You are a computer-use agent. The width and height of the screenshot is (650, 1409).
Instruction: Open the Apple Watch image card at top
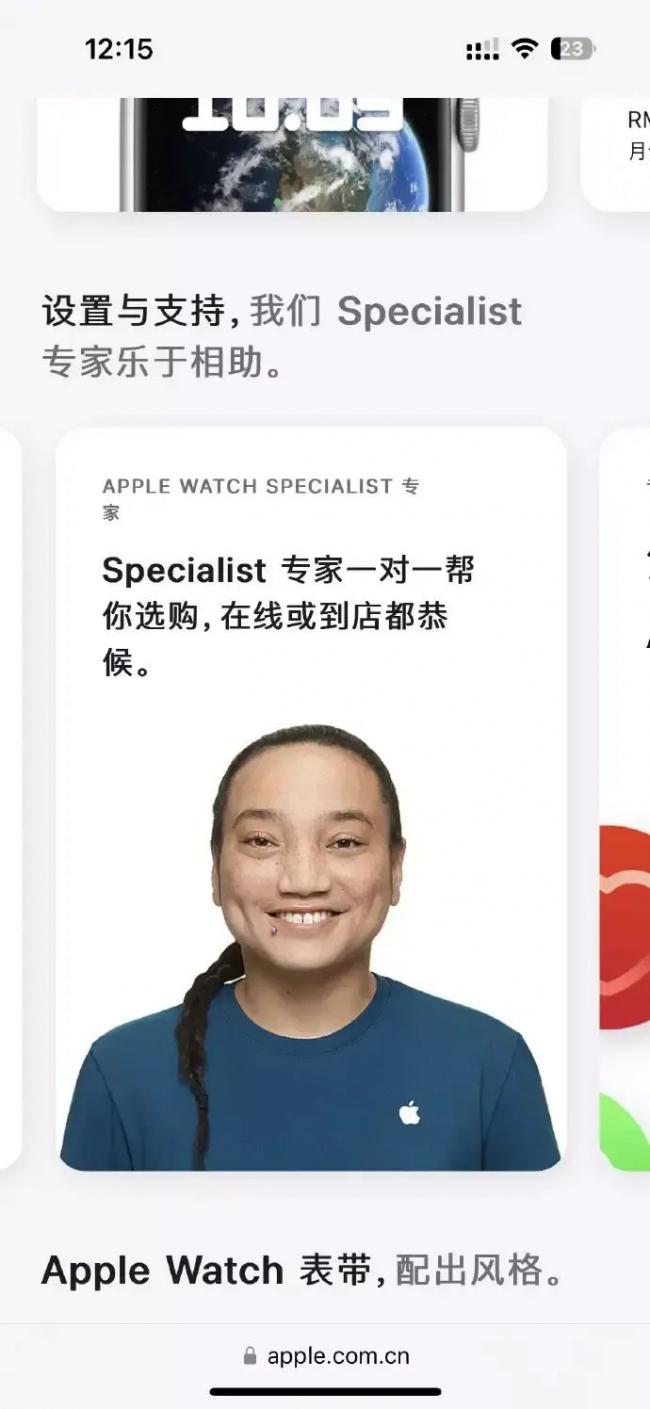292,155
